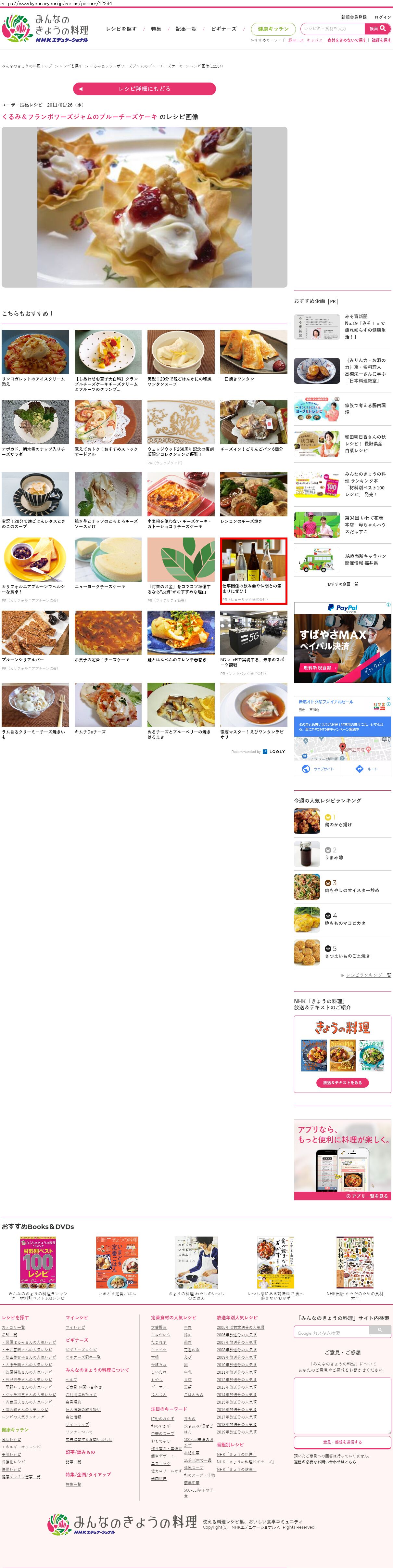Send feedback with 意見・感想を送信する
Viewport: 393px width, 1568px height.
click(342, 1442)
